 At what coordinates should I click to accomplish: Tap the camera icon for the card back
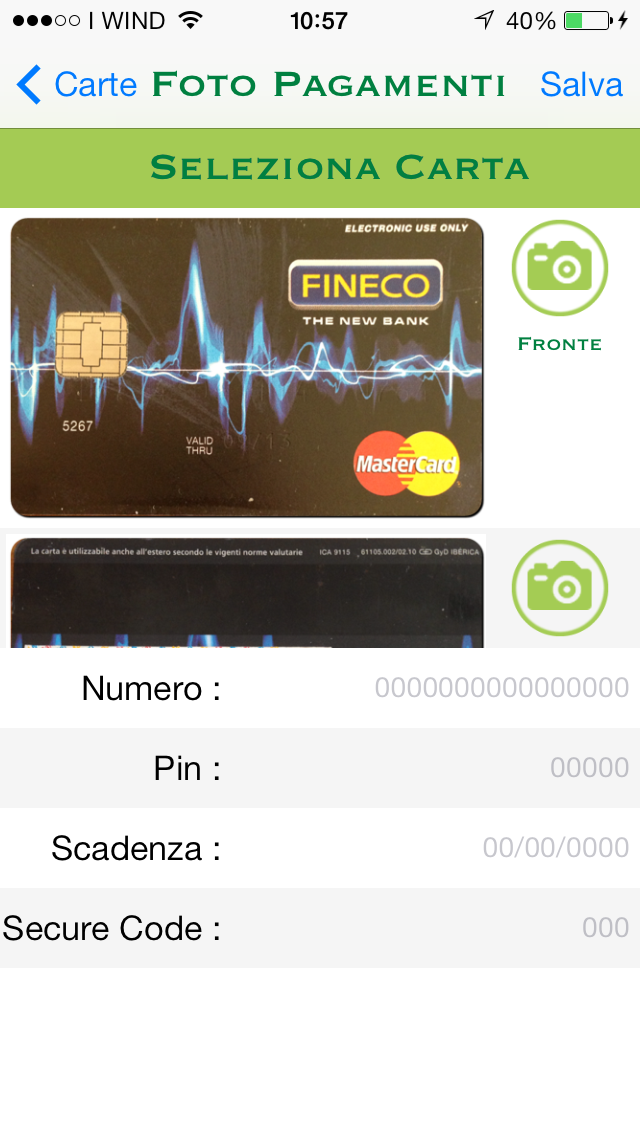pos(559,587)
